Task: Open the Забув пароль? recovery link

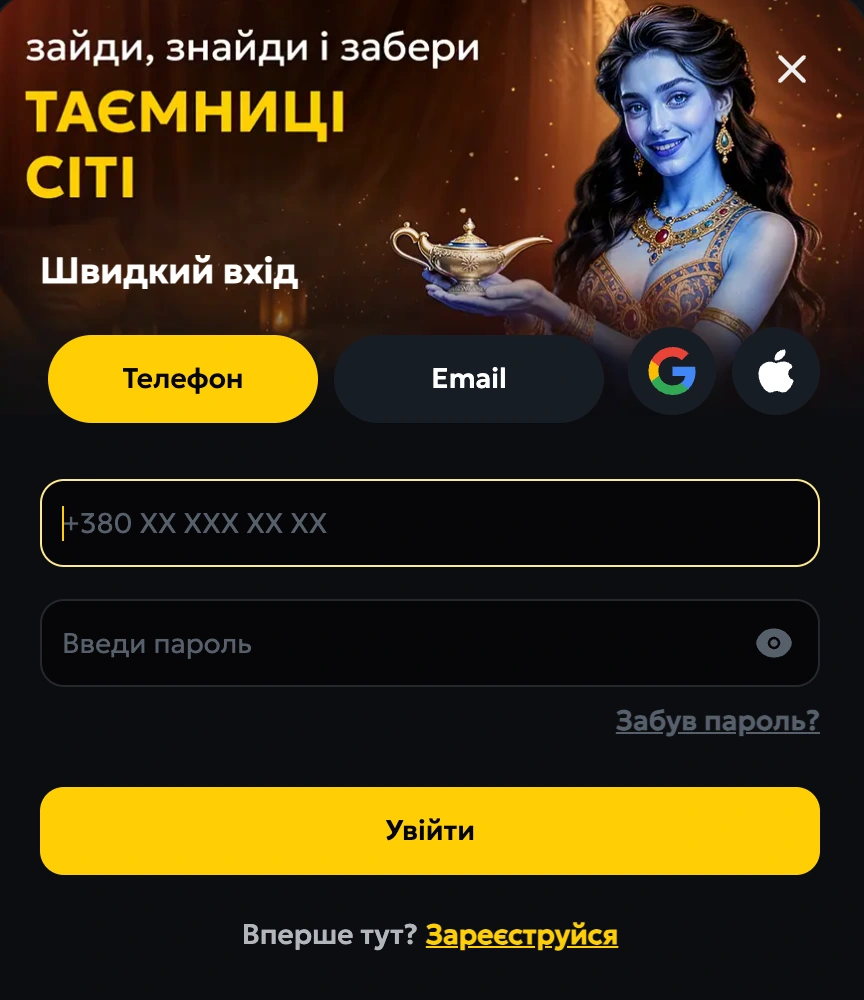Action: pyautogui.click(x=716, y=720)
